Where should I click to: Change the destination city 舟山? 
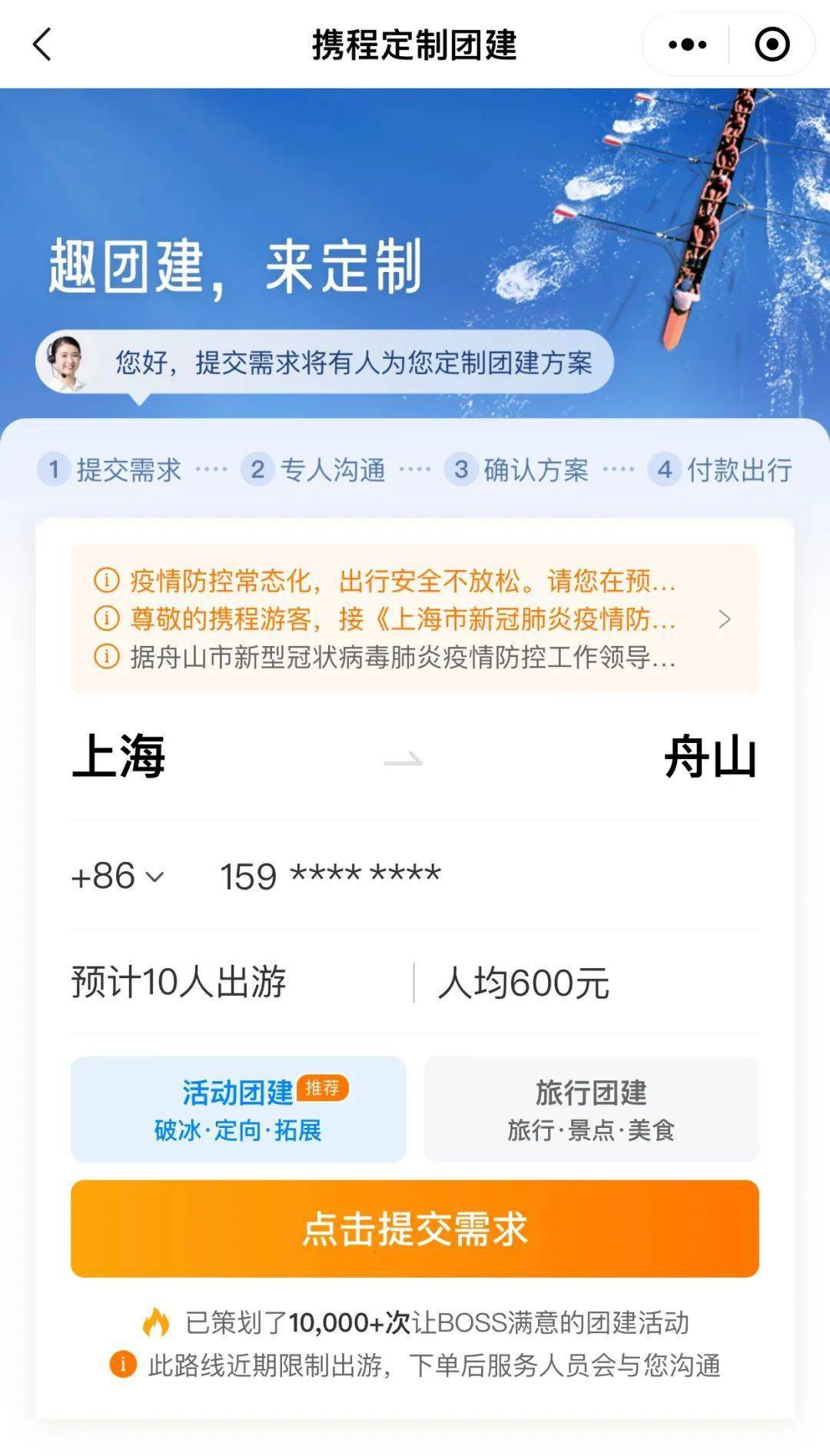pyautogui.click(x=711, y=757)
